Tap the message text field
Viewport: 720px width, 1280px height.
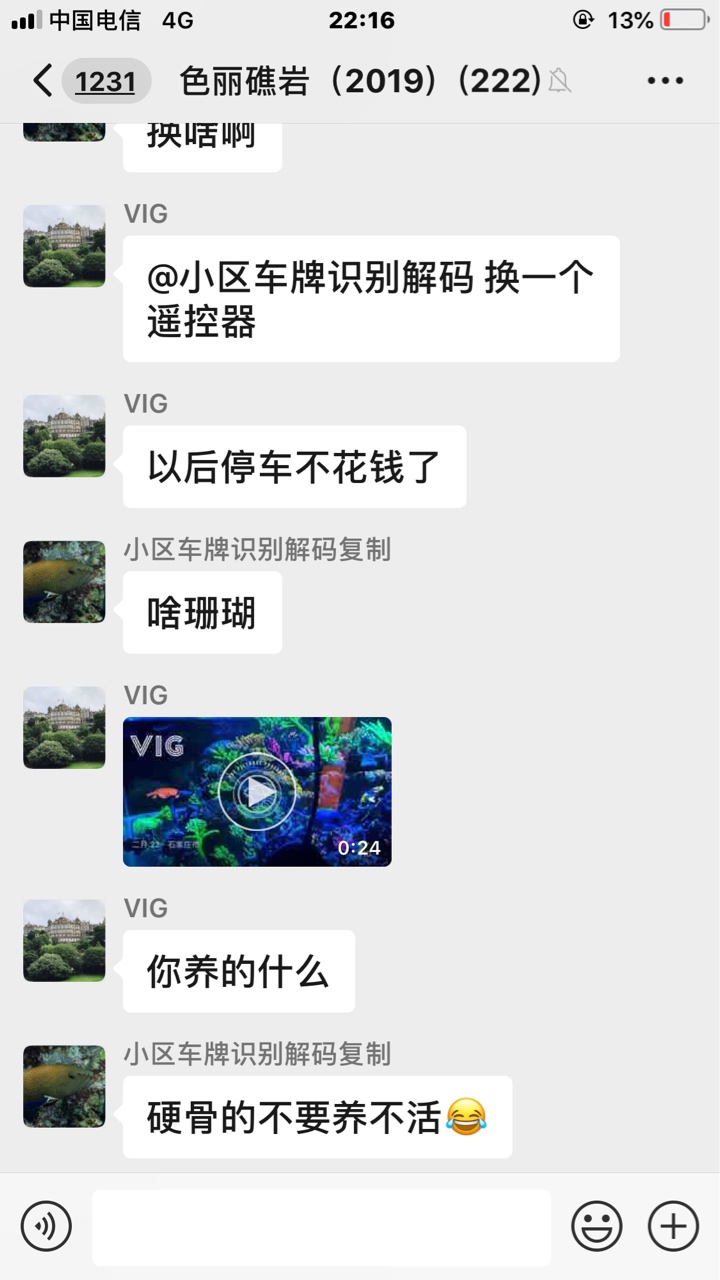click(x=321, y=1227)
